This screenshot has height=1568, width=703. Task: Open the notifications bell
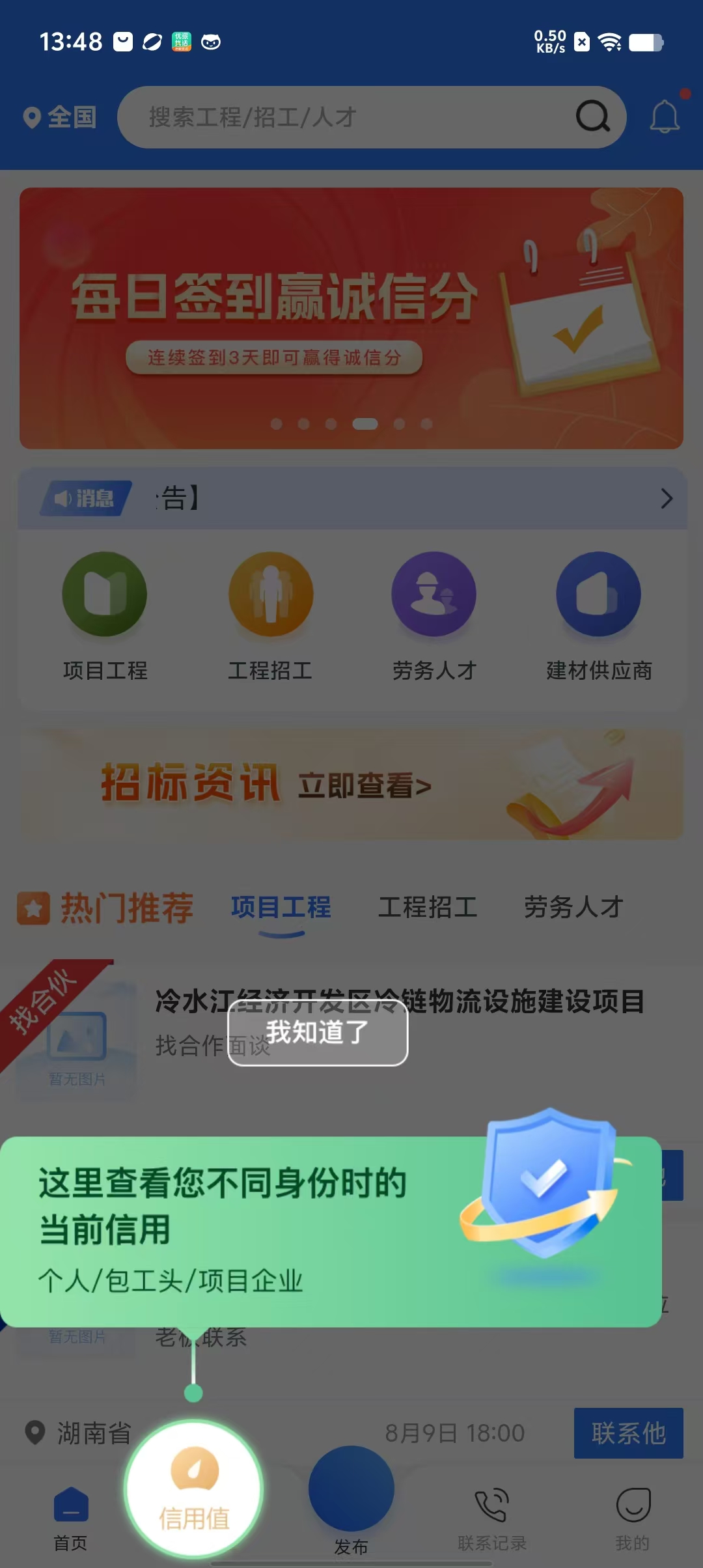(665, 117)
